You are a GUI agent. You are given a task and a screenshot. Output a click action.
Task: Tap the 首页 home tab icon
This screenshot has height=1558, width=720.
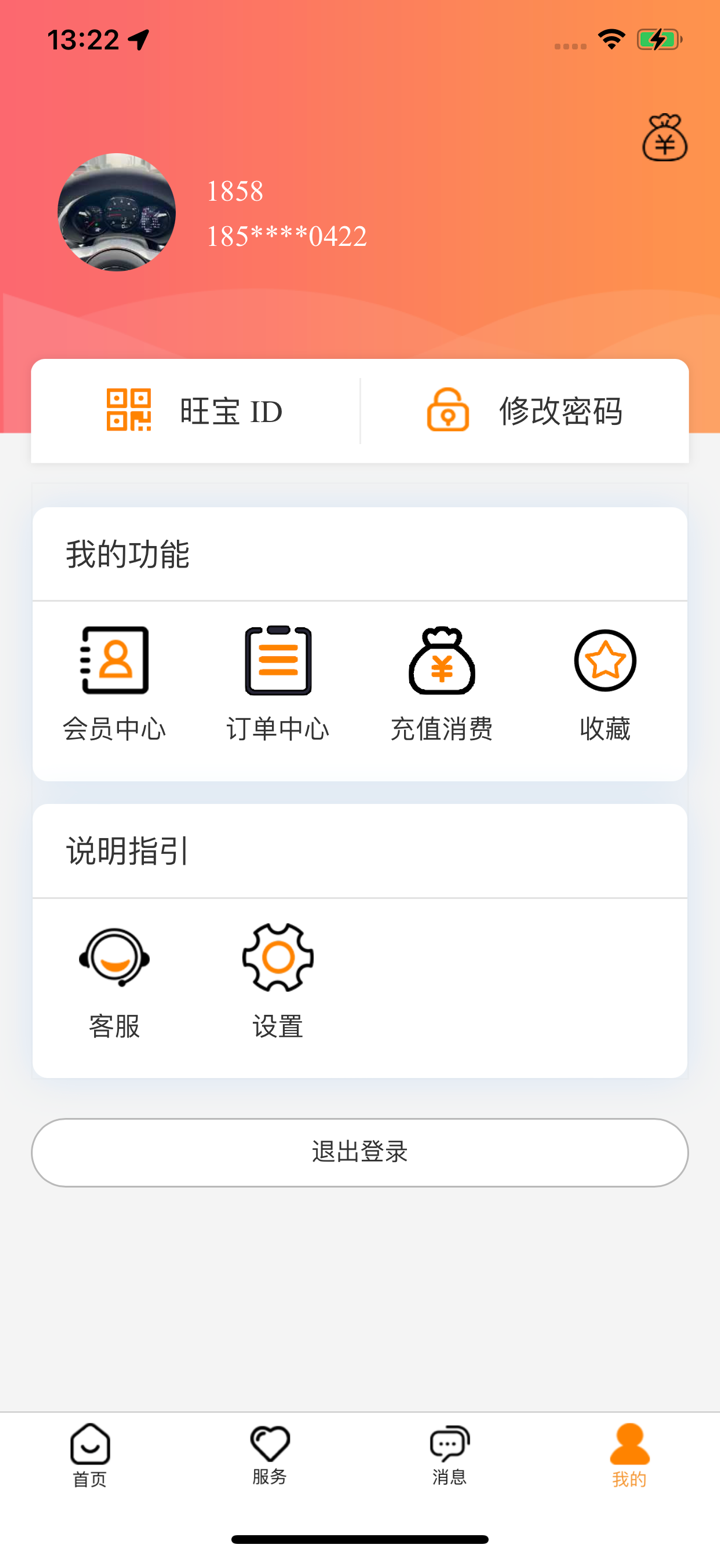pos(89,1444)
